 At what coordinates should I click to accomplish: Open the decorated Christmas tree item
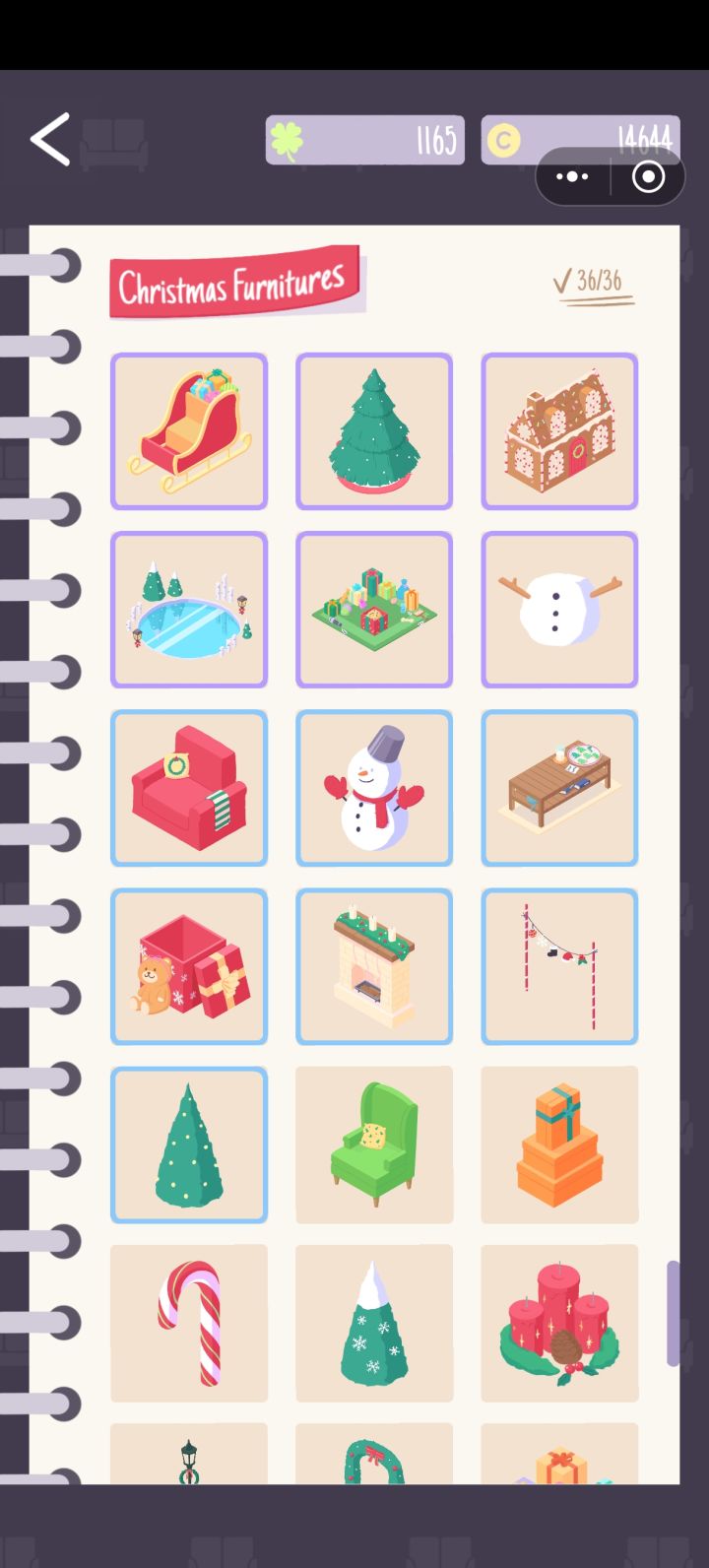374,431
